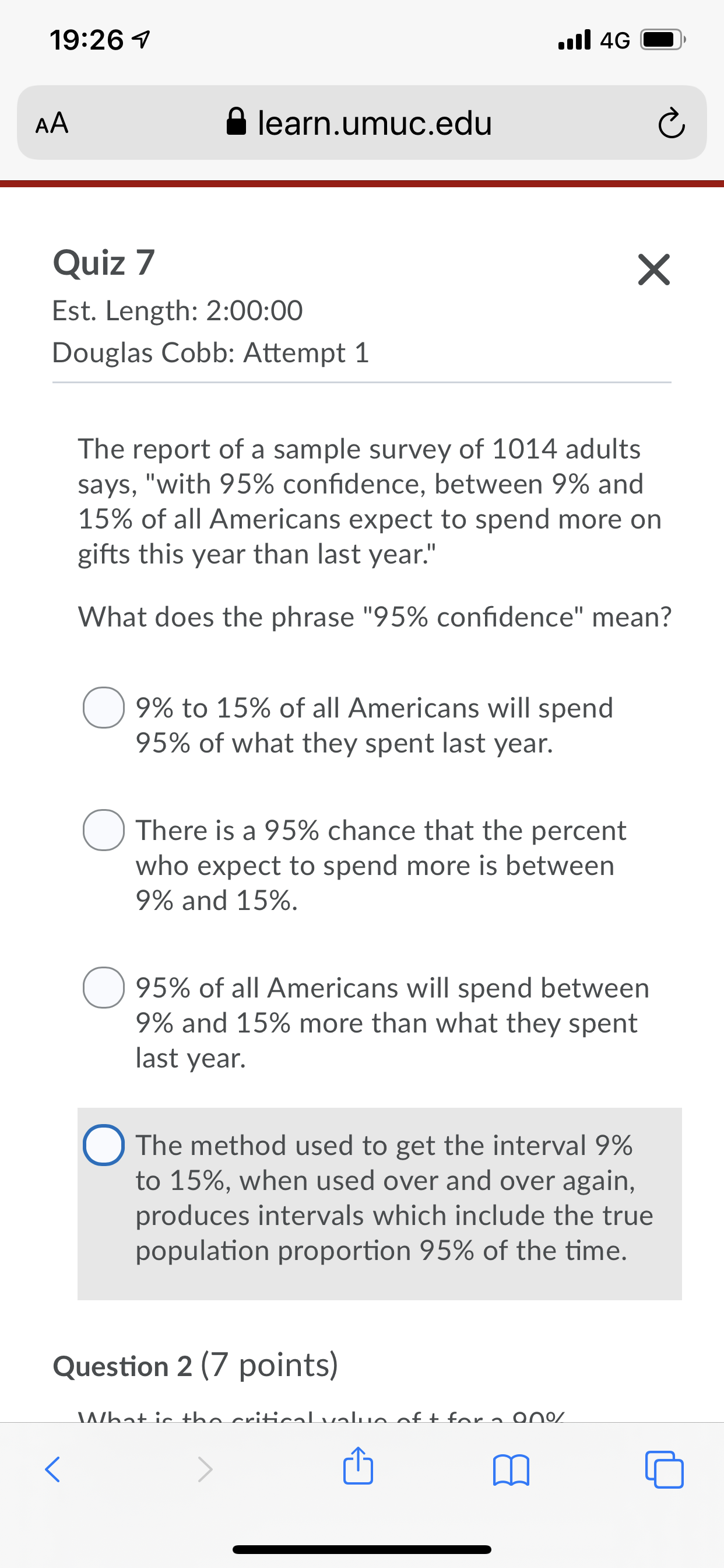Tap the learn.umuc.edu address bar
This screenshot has height=1568, width=724.
coord(361,123)
